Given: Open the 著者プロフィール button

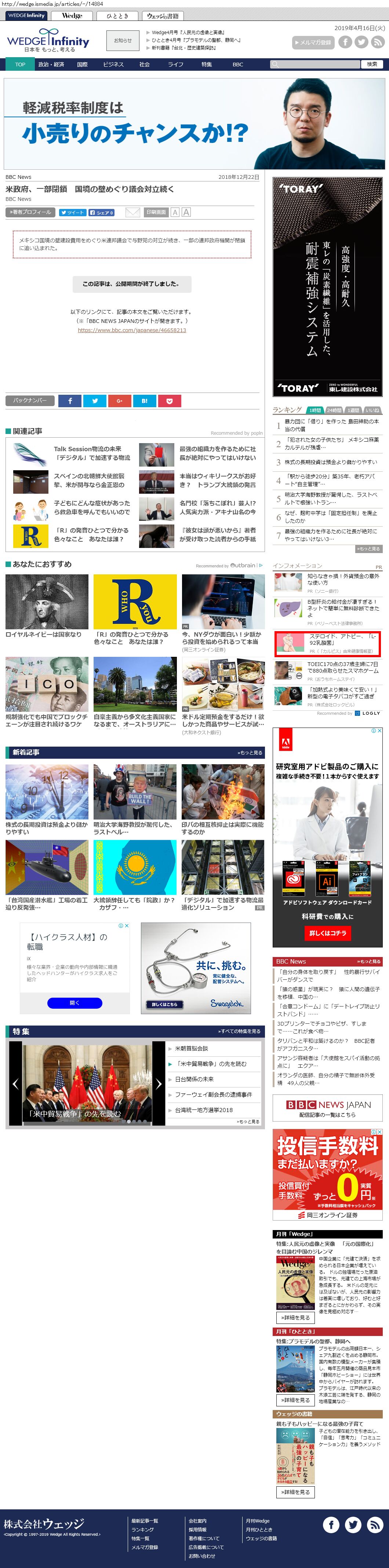Looking at the screenshot, I should [30, 213].
